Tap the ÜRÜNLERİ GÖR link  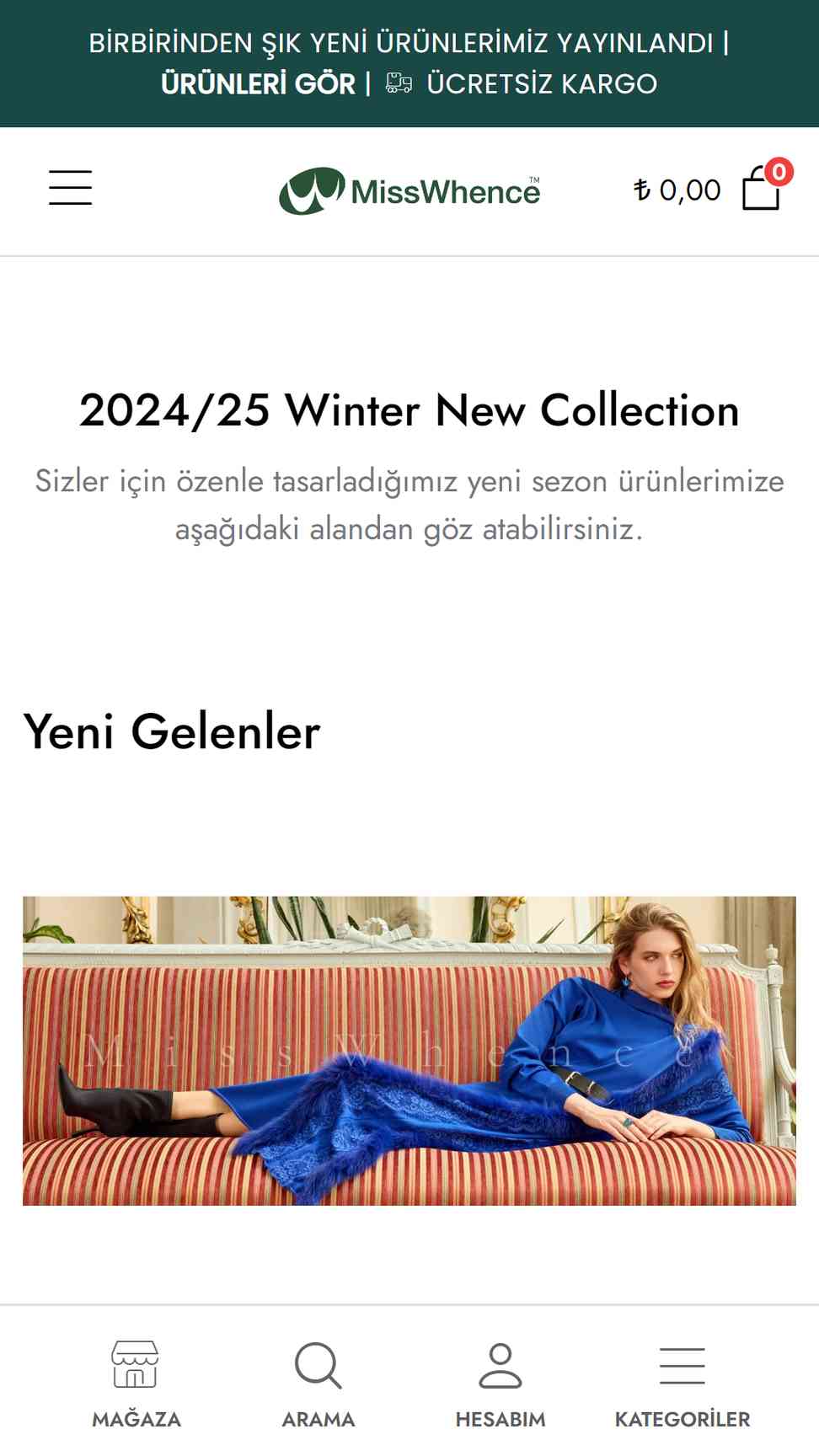pyautogui.click(x=259, y=84)
